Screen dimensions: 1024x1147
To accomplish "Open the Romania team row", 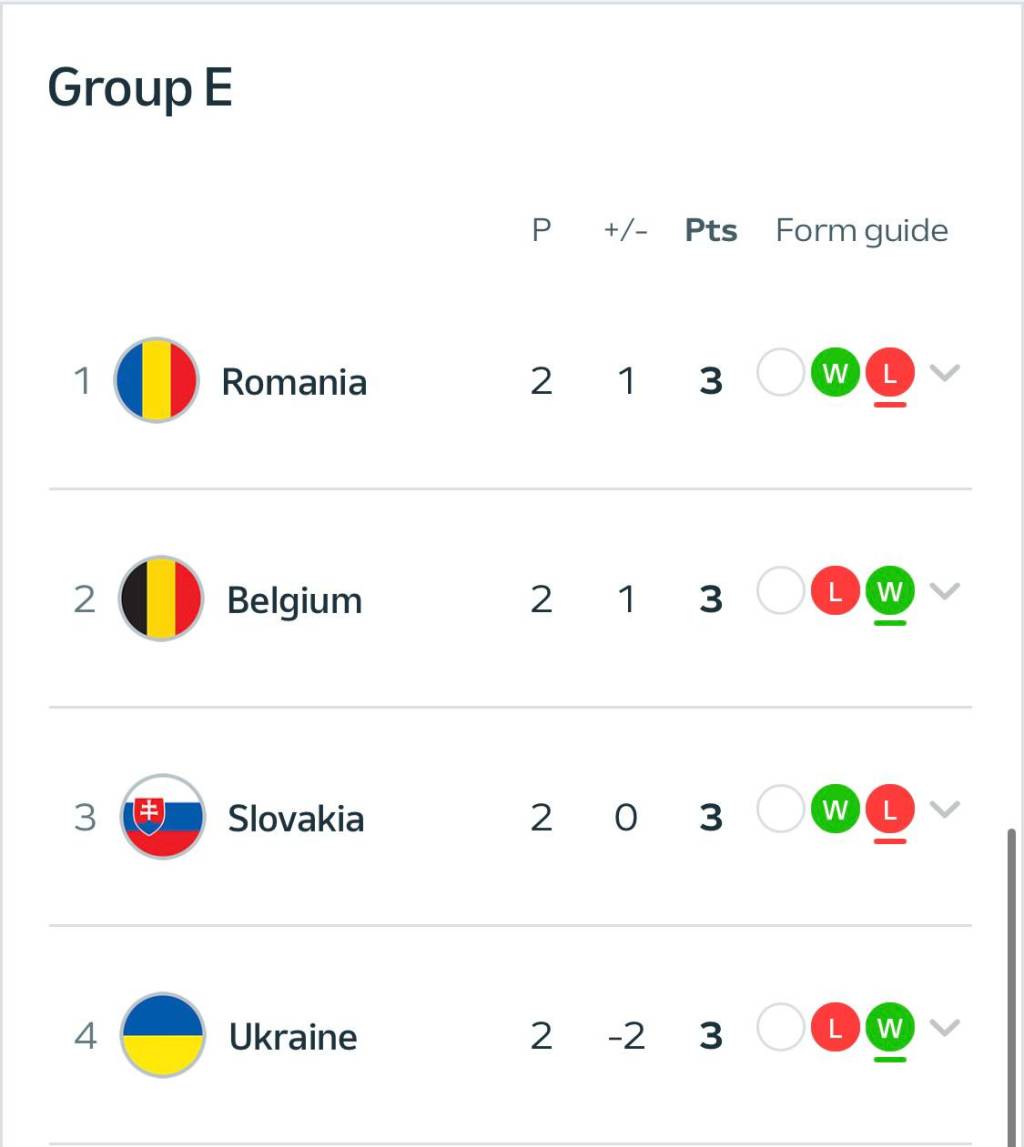I will tap(293, 381).
